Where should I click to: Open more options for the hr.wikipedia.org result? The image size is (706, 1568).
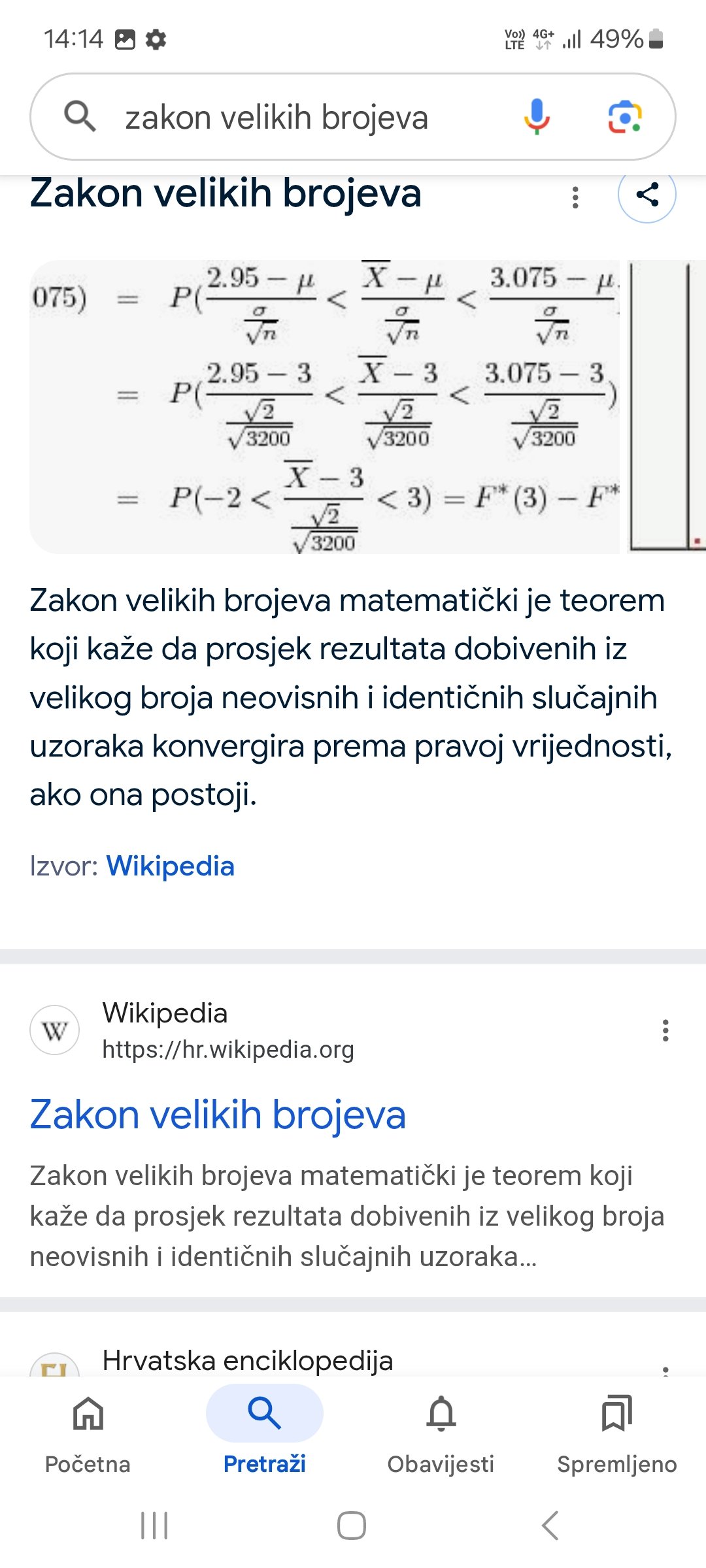point(665,1031)
